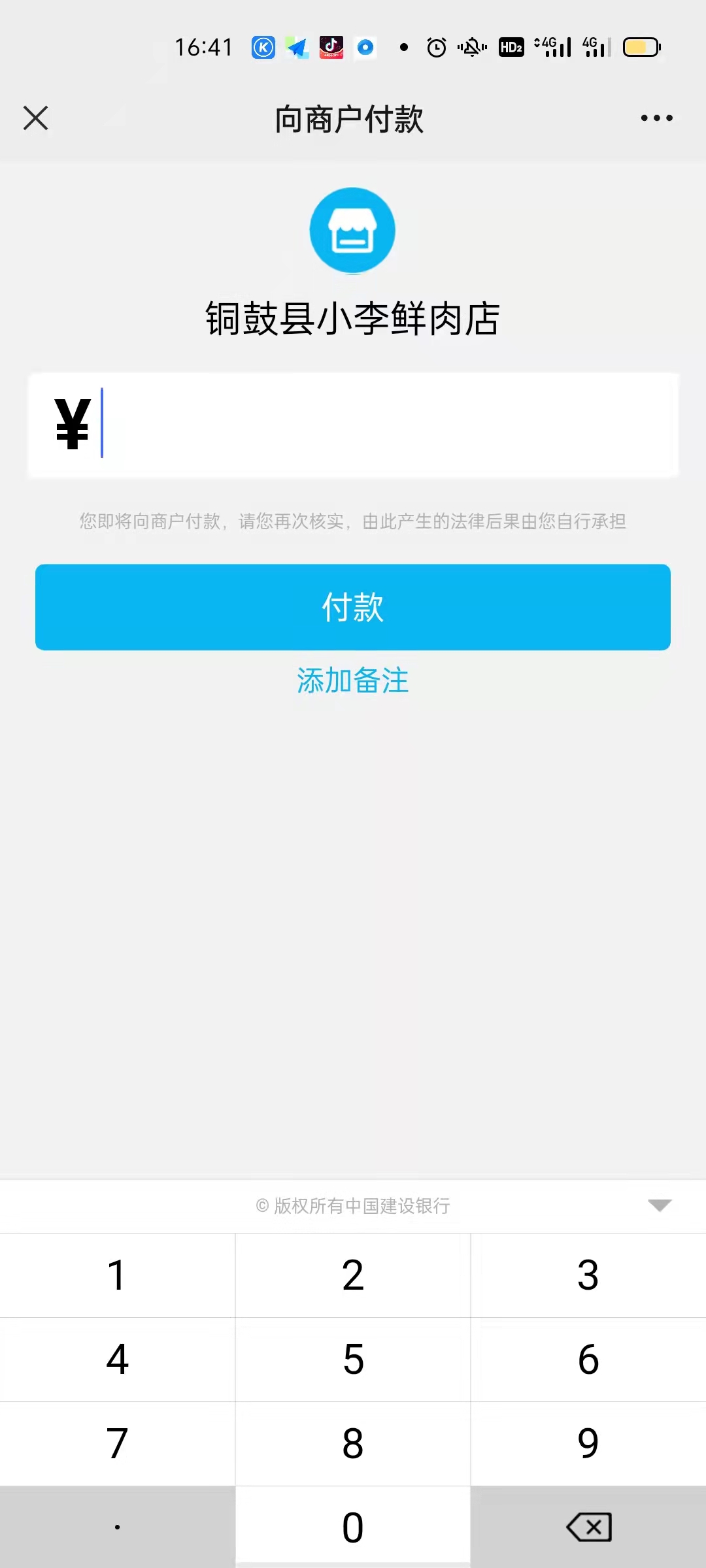Enter digit 5 on the keypad
The image size is (706, 1568).
click(353, 1360)
